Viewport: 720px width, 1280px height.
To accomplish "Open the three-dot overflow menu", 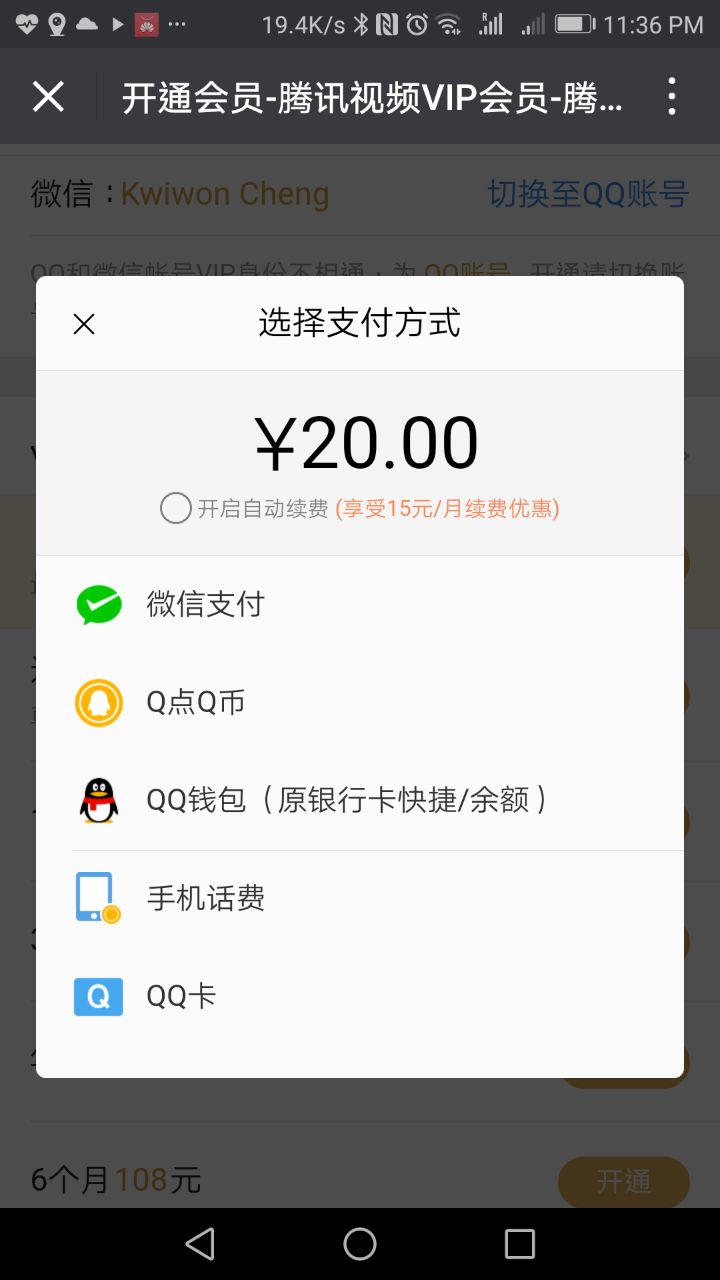I will point(671,97).
